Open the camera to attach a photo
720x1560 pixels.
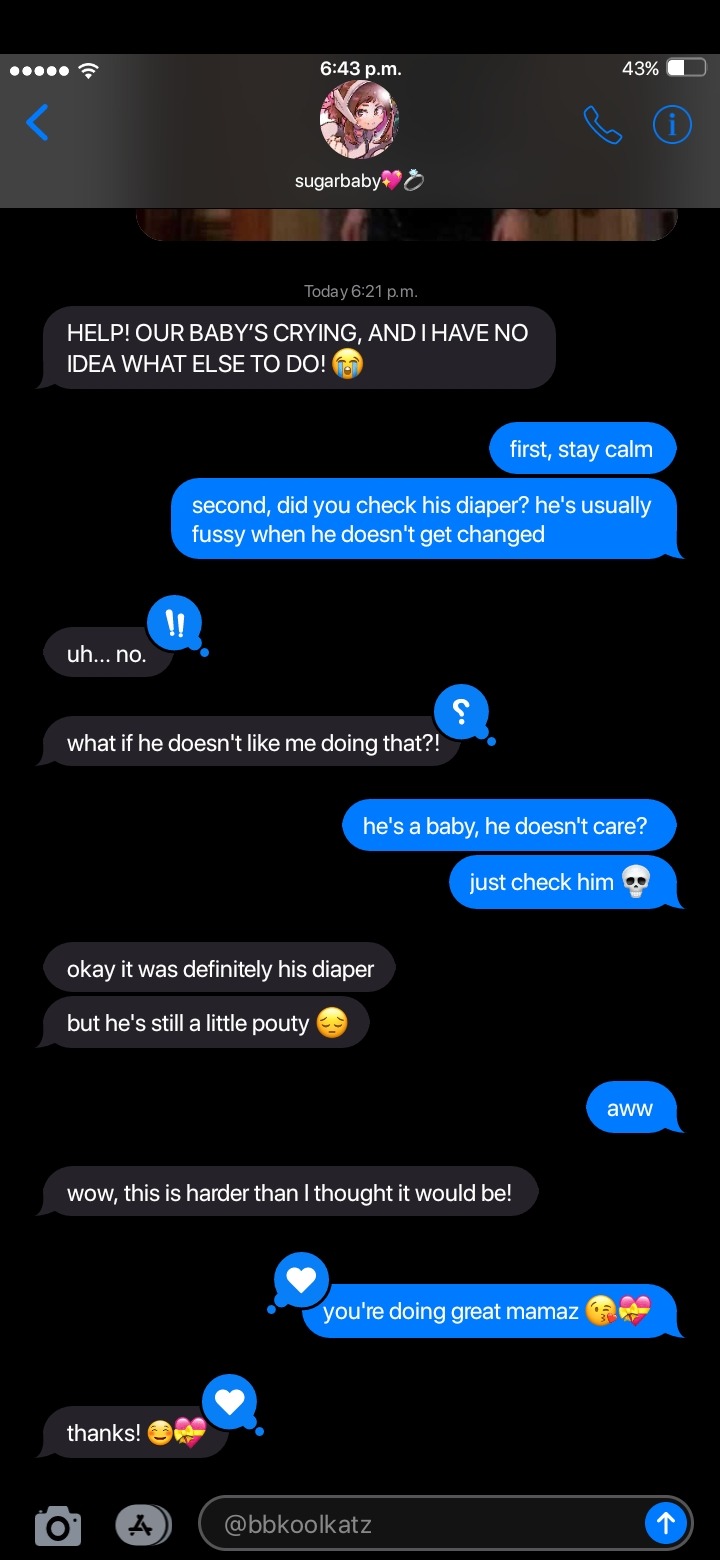57,1526
